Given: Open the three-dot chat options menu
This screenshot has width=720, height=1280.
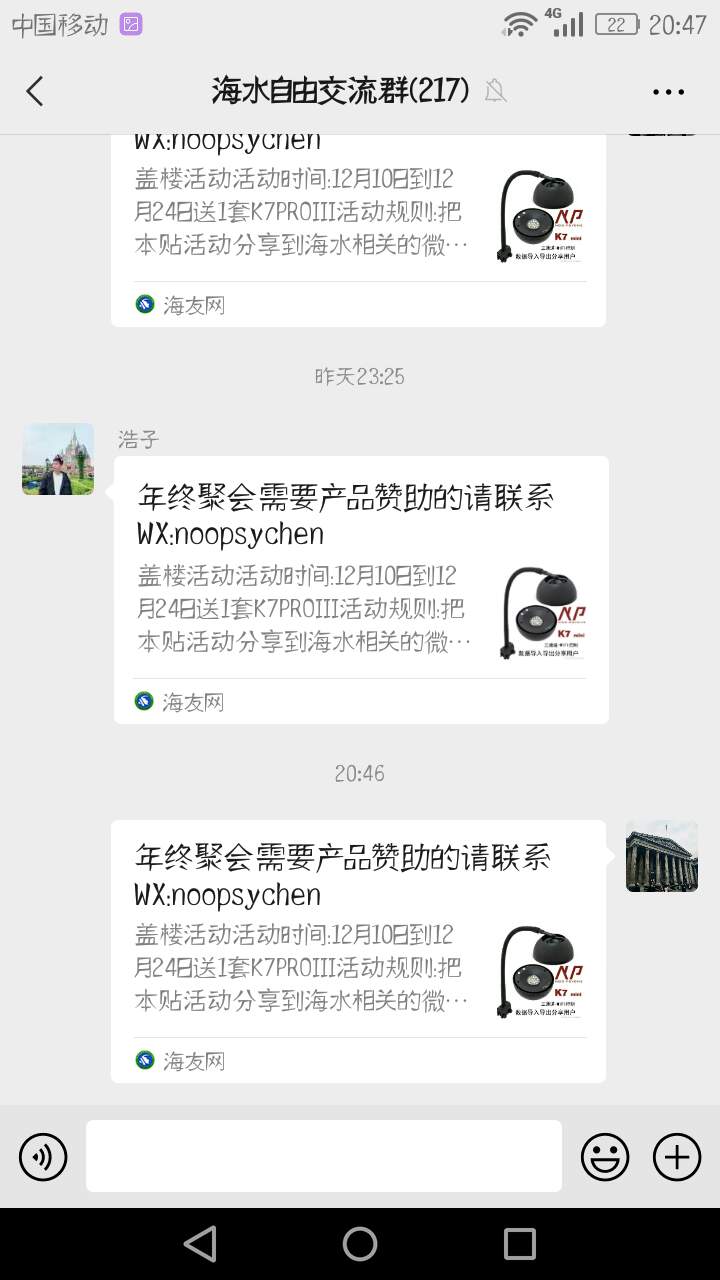Looking at the screenshot, I should [x=668, y=92].
